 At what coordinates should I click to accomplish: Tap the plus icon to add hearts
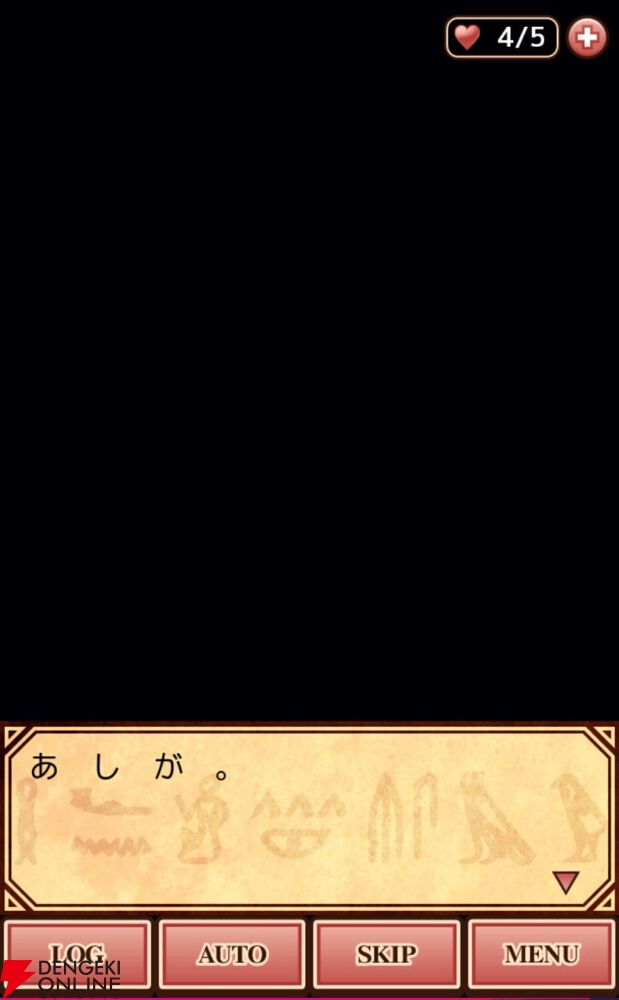tap(587, 38)
